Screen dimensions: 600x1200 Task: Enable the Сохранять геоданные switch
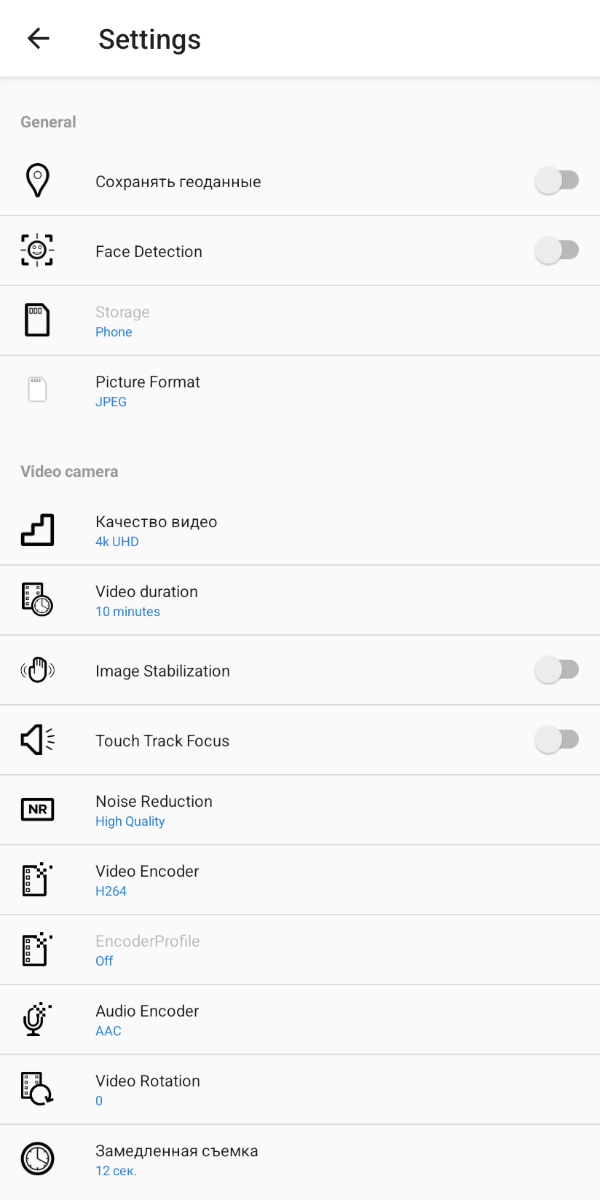tap(556, 181)
